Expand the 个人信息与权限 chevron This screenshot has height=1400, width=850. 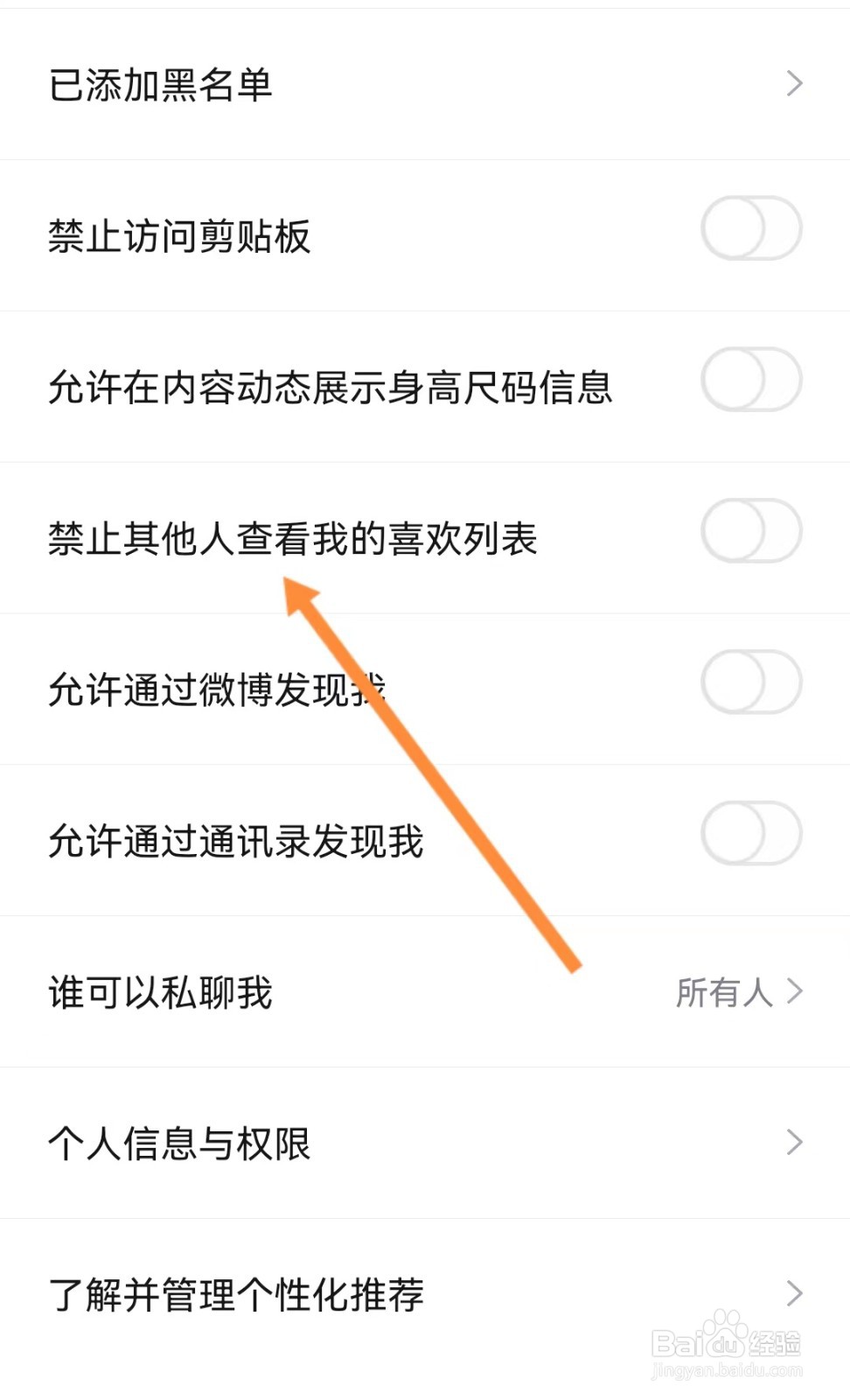[794, 1142]
